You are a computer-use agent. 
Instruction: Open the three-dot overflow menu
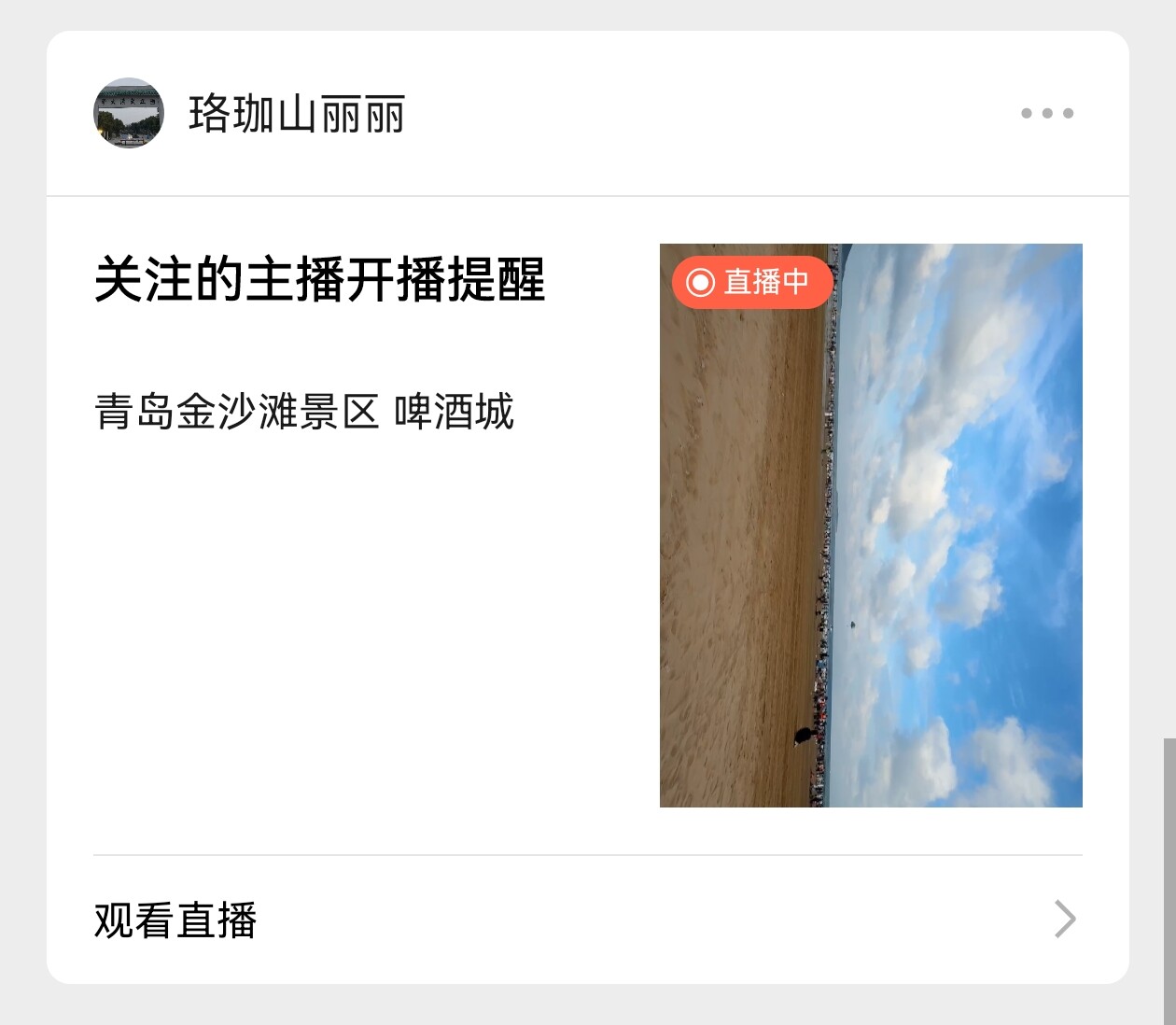1046,113
